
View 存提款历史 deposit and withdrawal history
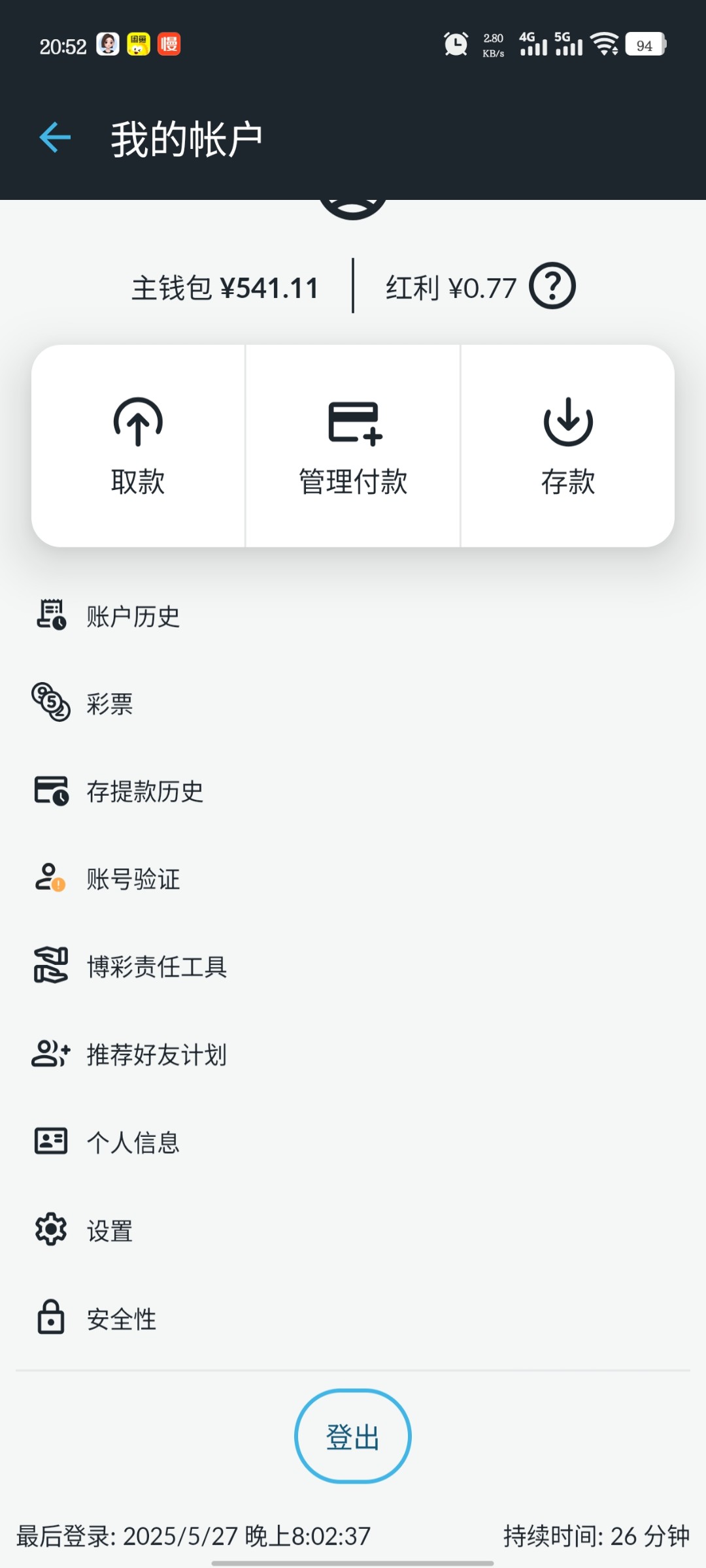(144, 791)
